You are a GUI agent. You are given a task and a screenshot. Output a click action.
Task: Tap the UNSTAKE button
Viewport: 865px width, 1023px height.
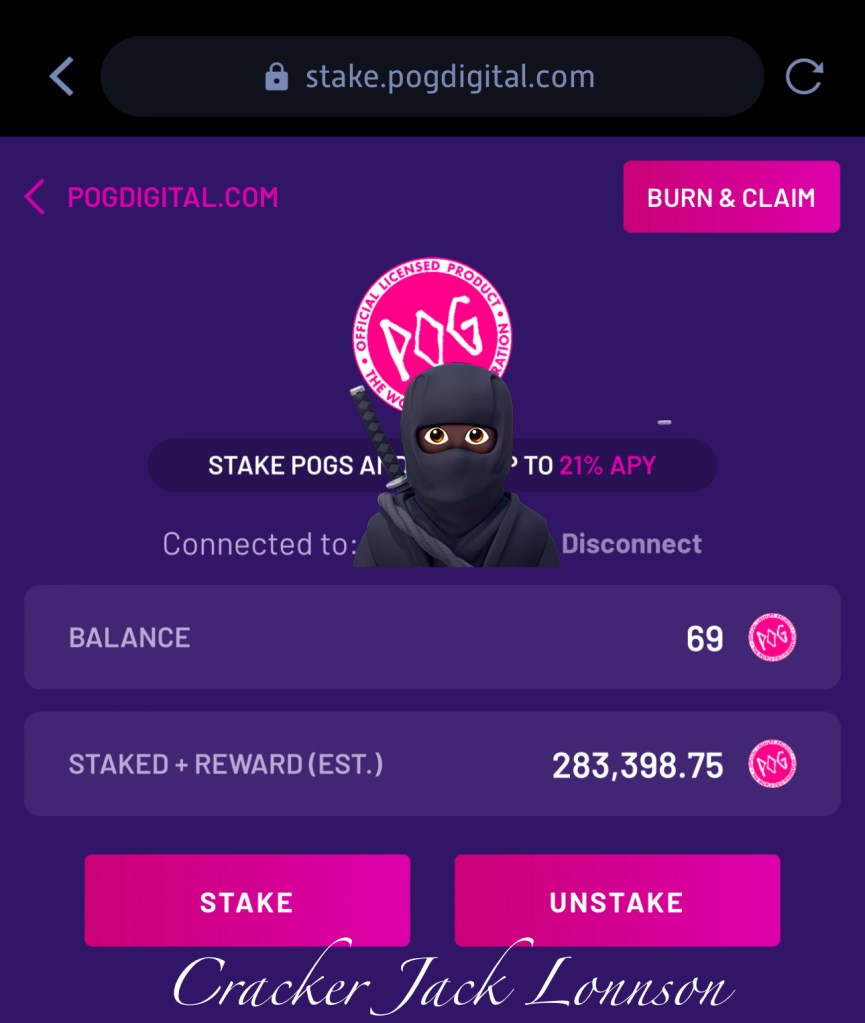point(617,901)
